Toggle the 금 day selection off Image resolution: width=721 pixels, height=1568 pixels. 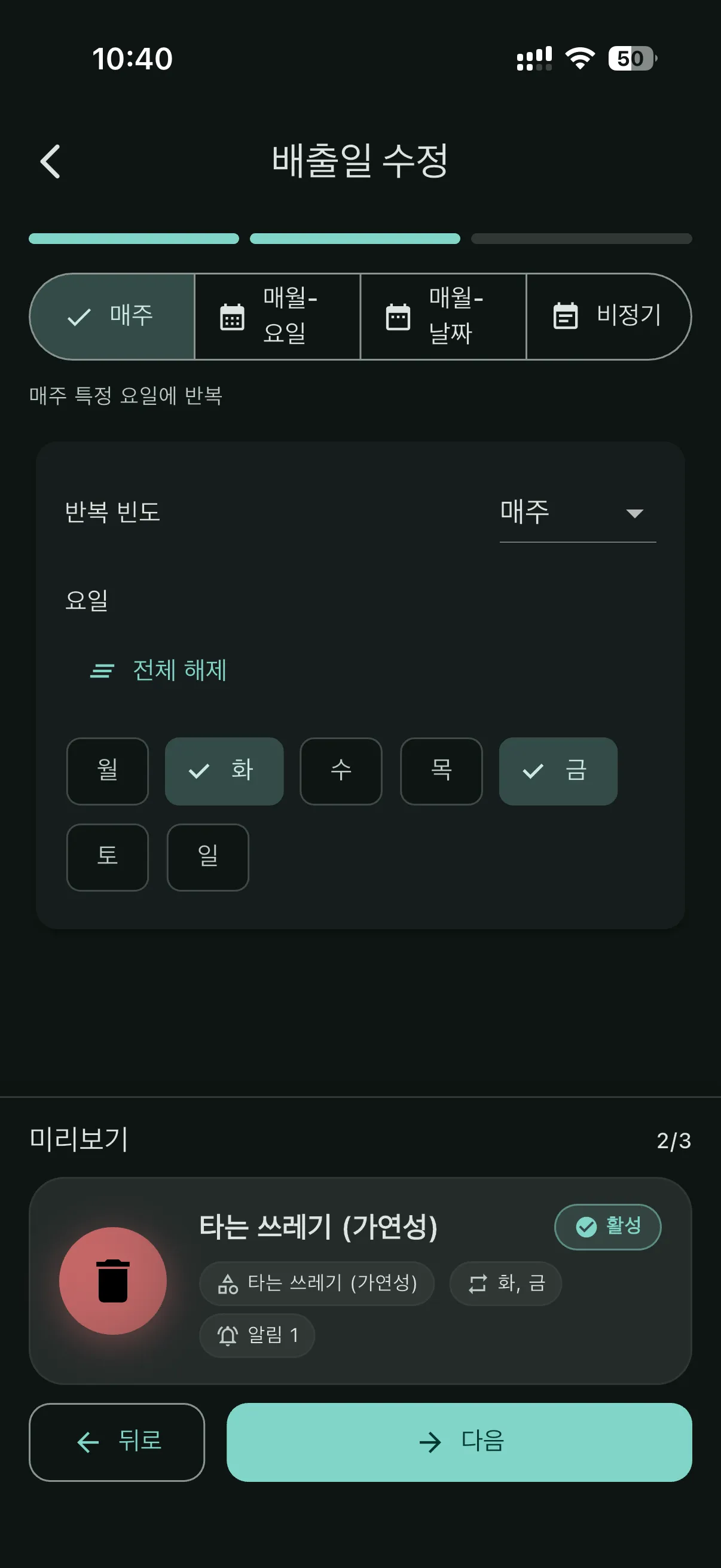tap(557, 771)
